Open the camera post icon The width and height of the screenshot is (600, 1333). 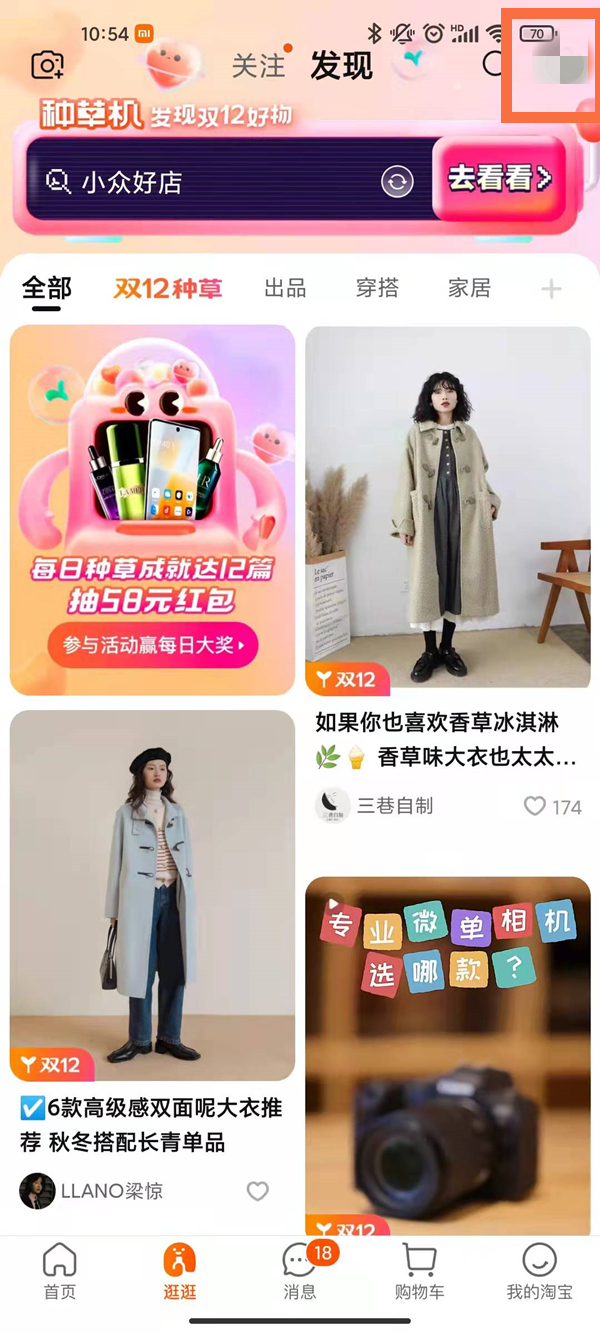pos(47,66)
